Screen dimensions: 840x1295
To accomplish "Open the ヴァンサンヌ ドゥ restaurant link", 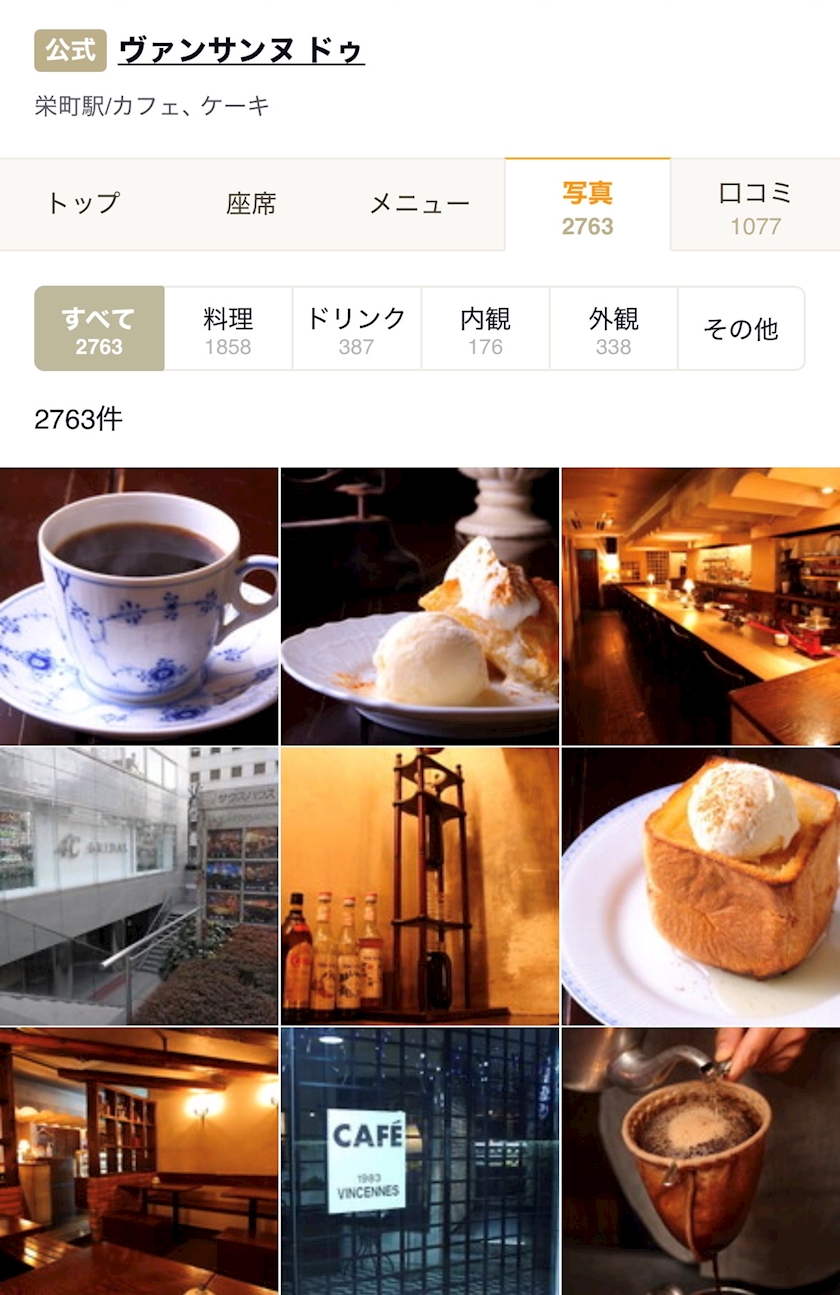I will (241, 50).
